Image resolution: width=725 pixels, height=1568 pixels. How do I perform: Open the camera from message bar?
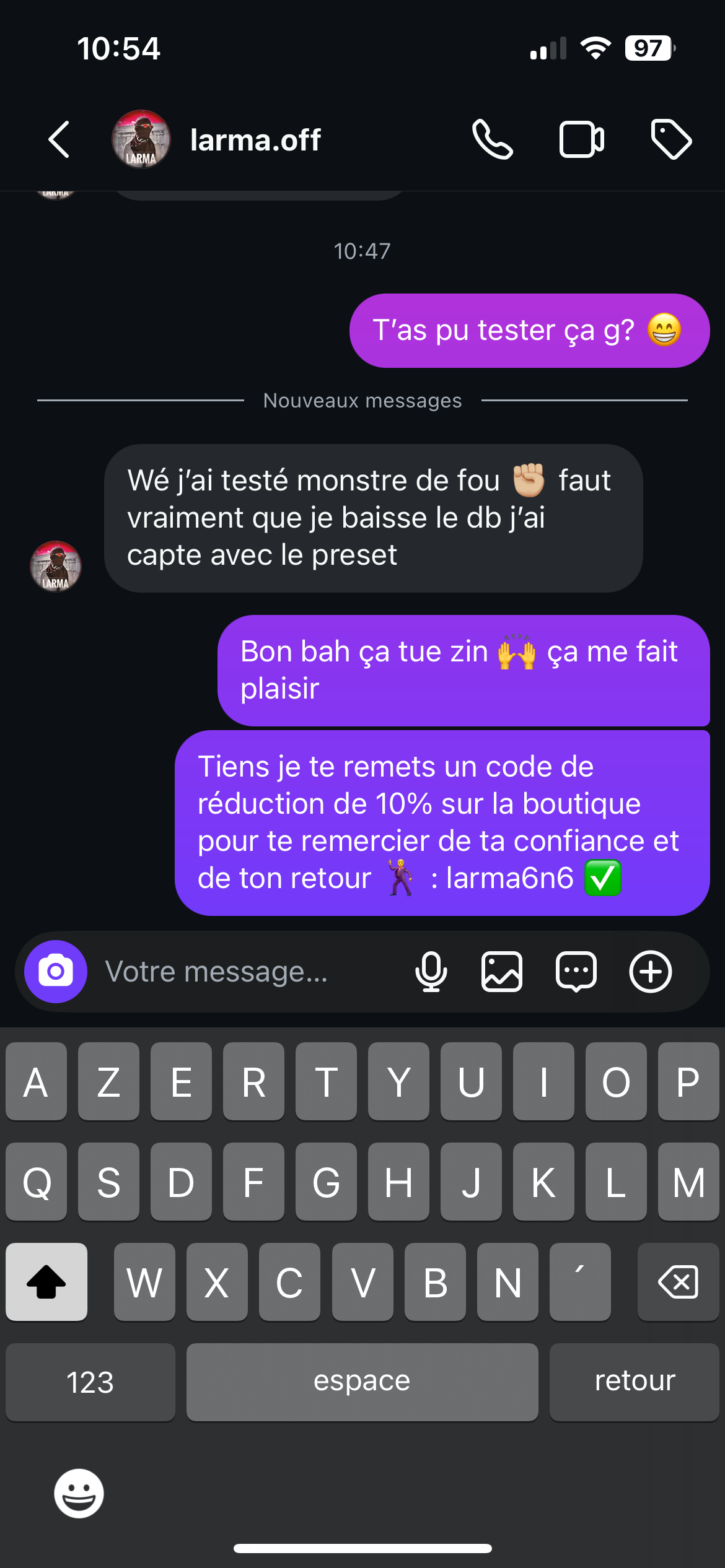56,971
